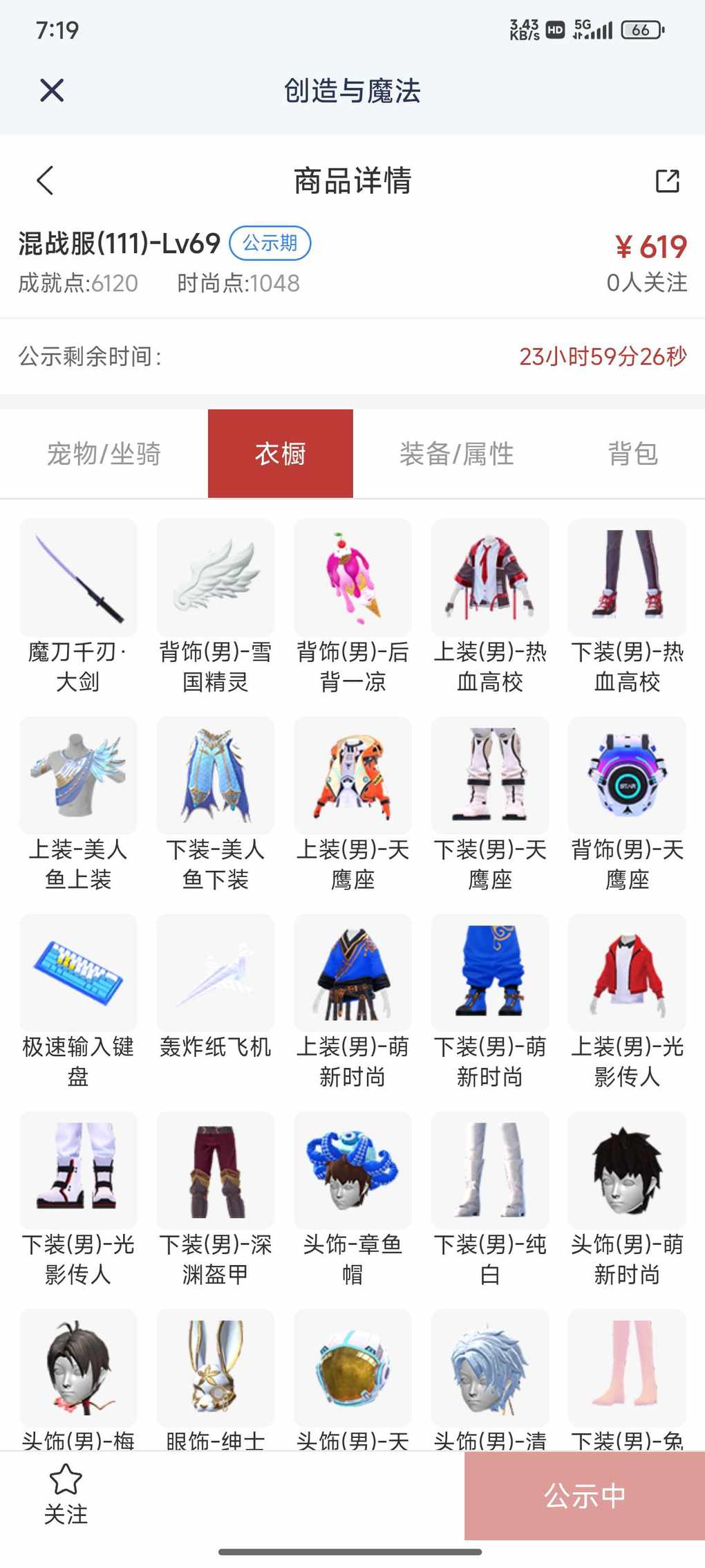The height and width of the screenshot is (1568, 705).
Task: View 上装(男)-光影传人 red jacket
Action: (627, 1003)
